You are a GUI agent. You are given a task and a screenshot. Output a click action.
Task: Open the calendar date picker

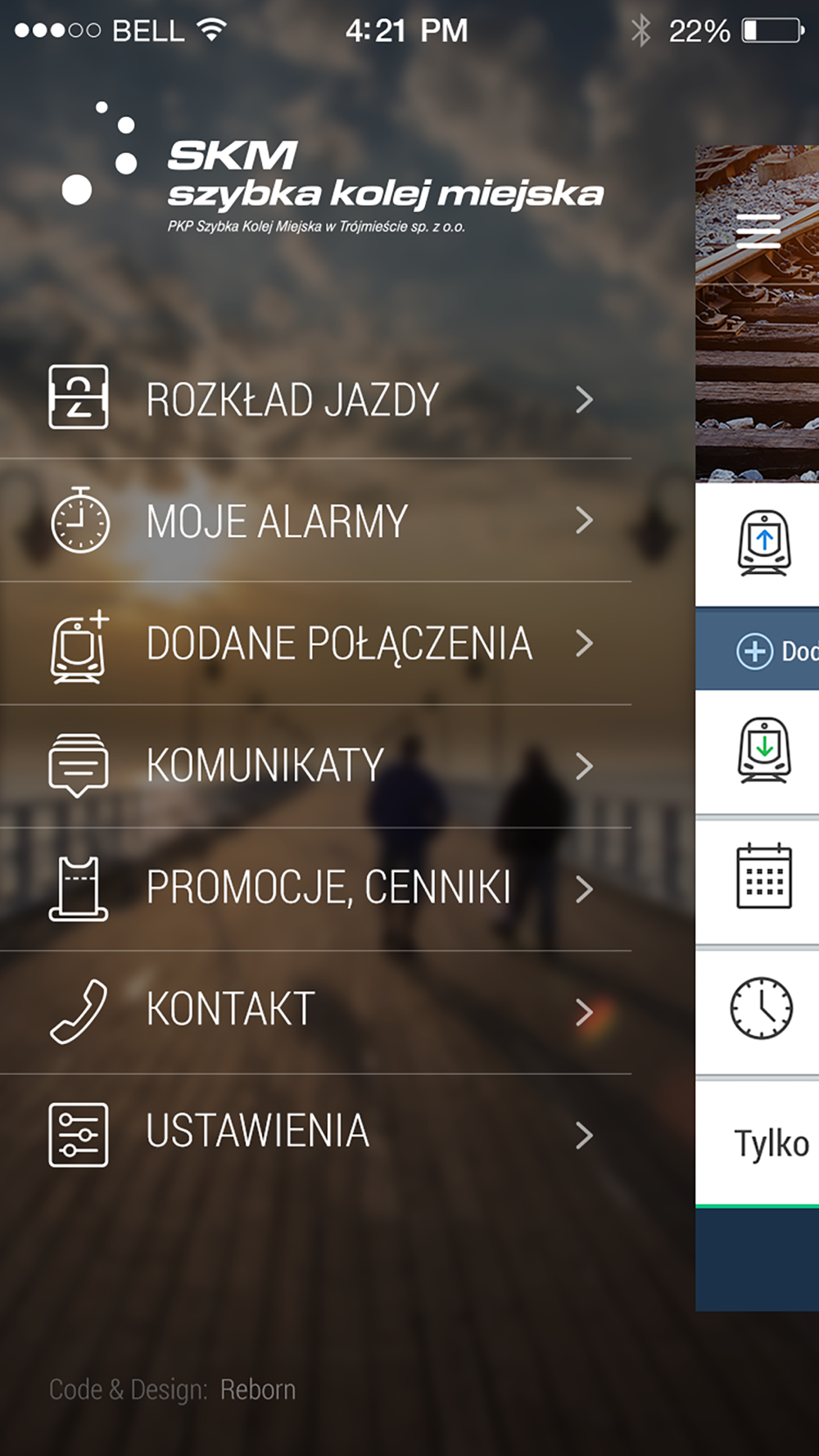[764, 876]
